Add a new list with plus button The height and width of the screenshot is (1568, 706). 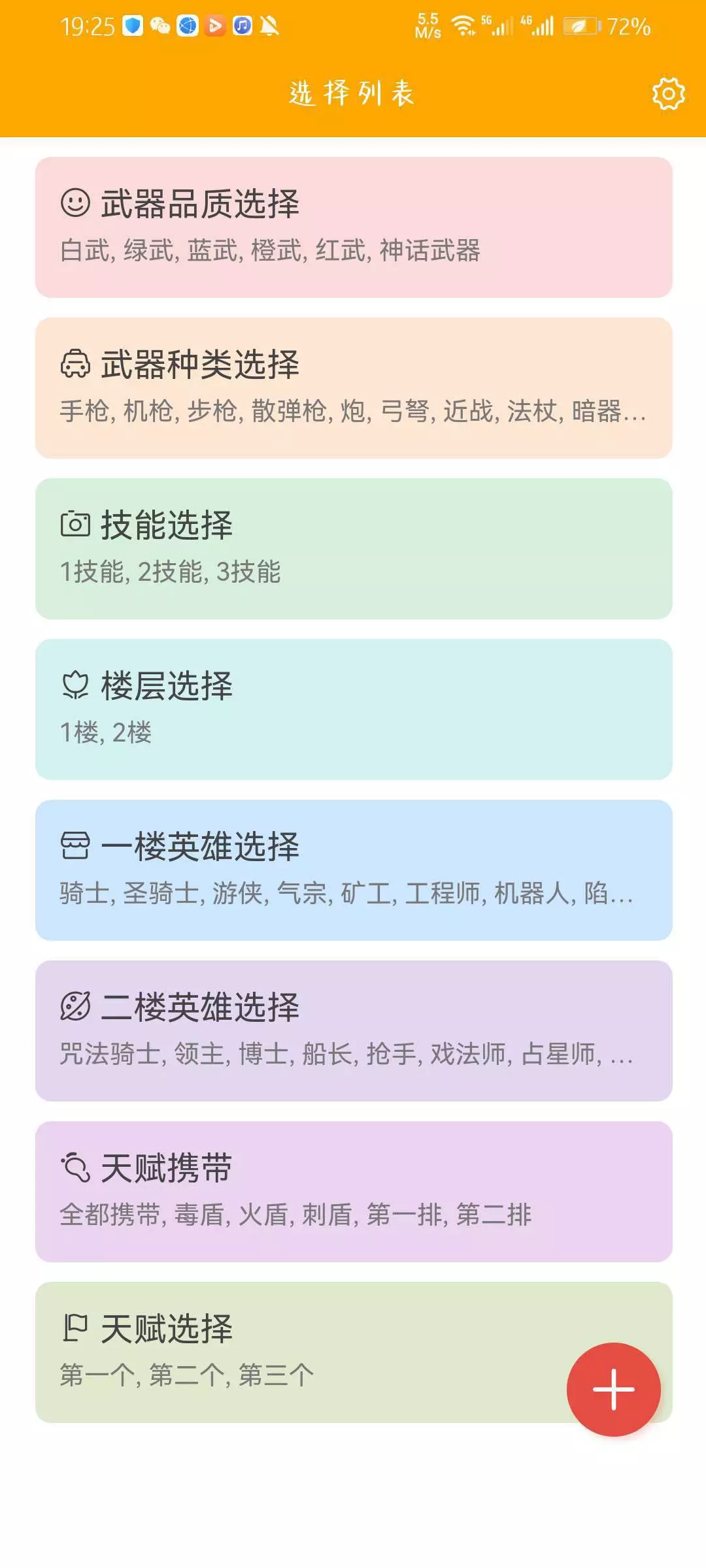coord(613,1390)
